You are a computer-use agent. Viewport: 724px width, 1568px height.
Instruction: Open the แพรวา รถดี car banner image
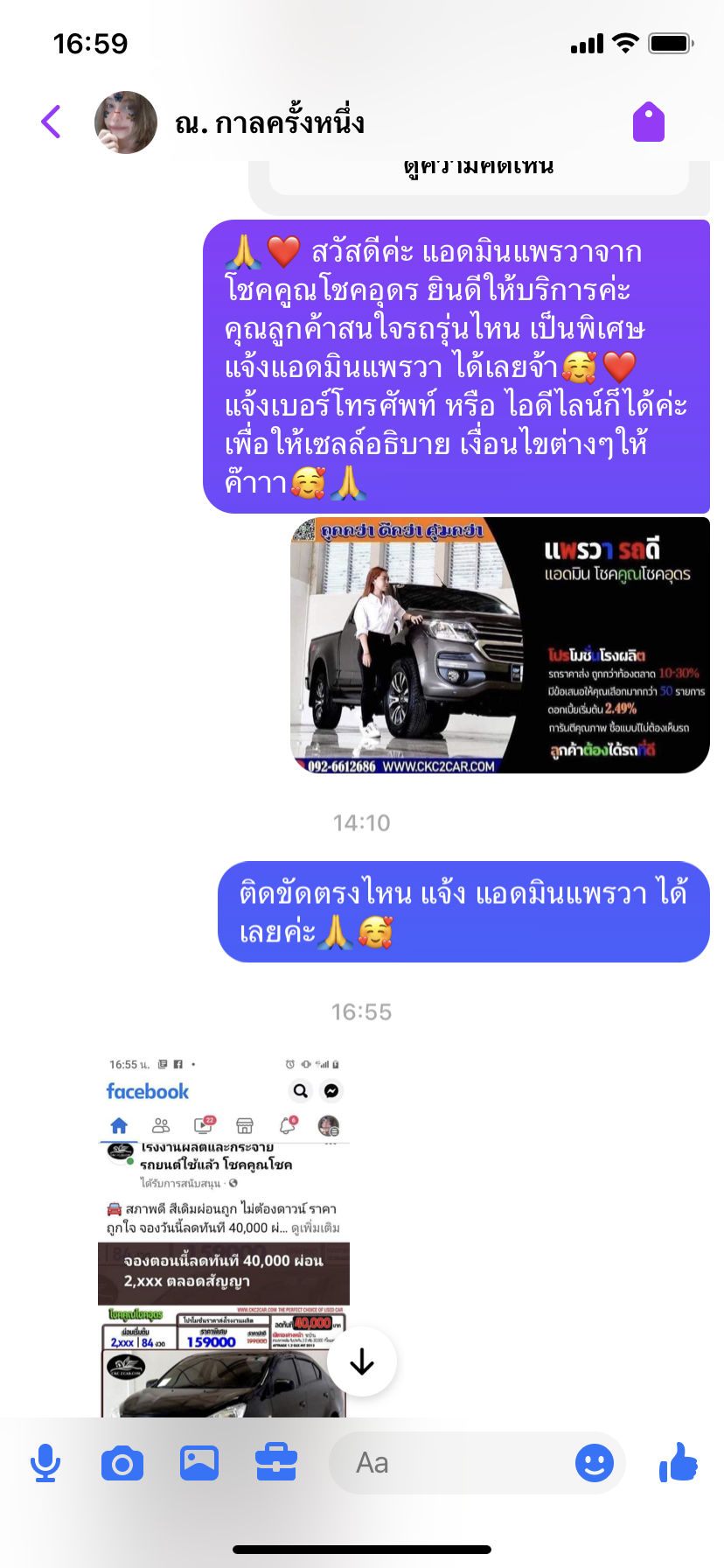coord(500,645)
